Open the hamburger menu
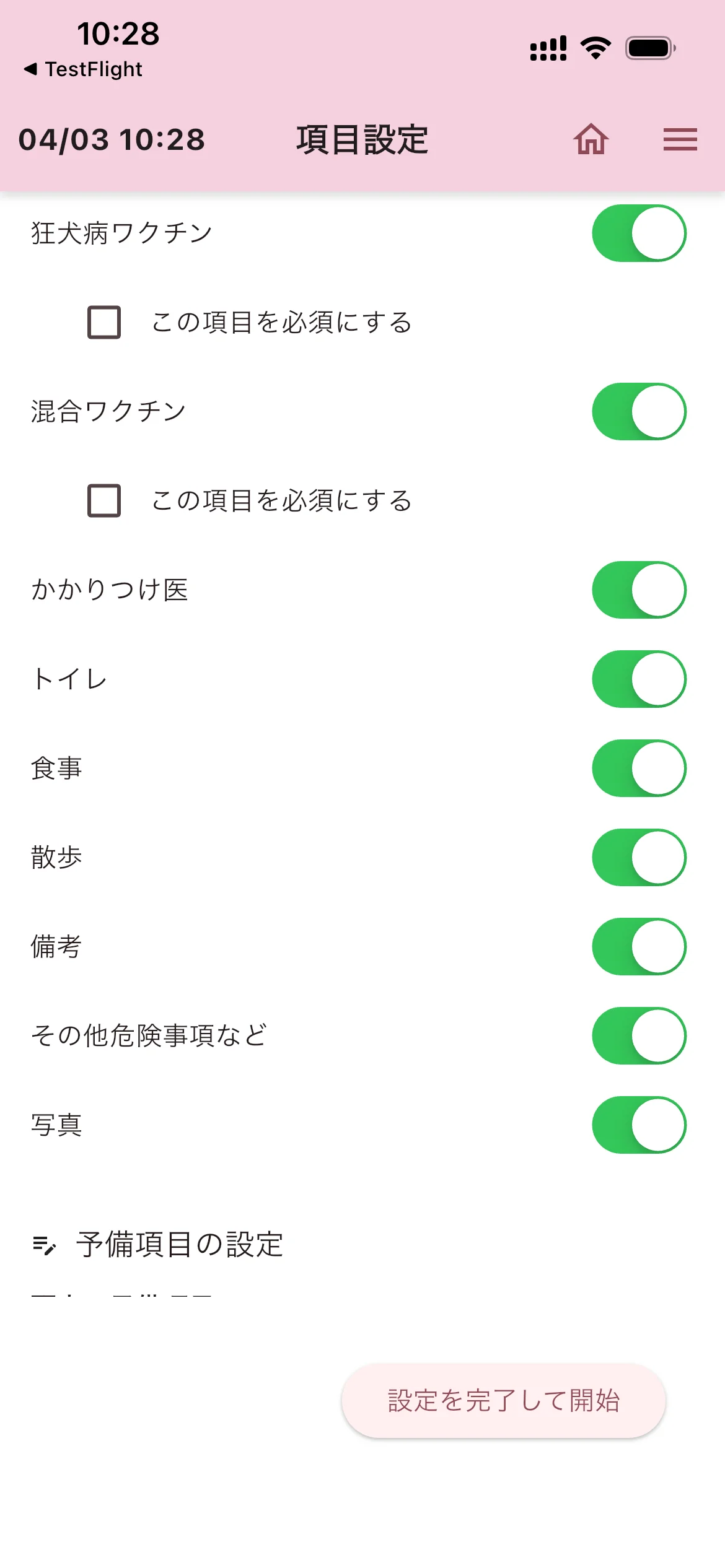The height and width of the screenshot is (1568, 725). pos(680,139)
